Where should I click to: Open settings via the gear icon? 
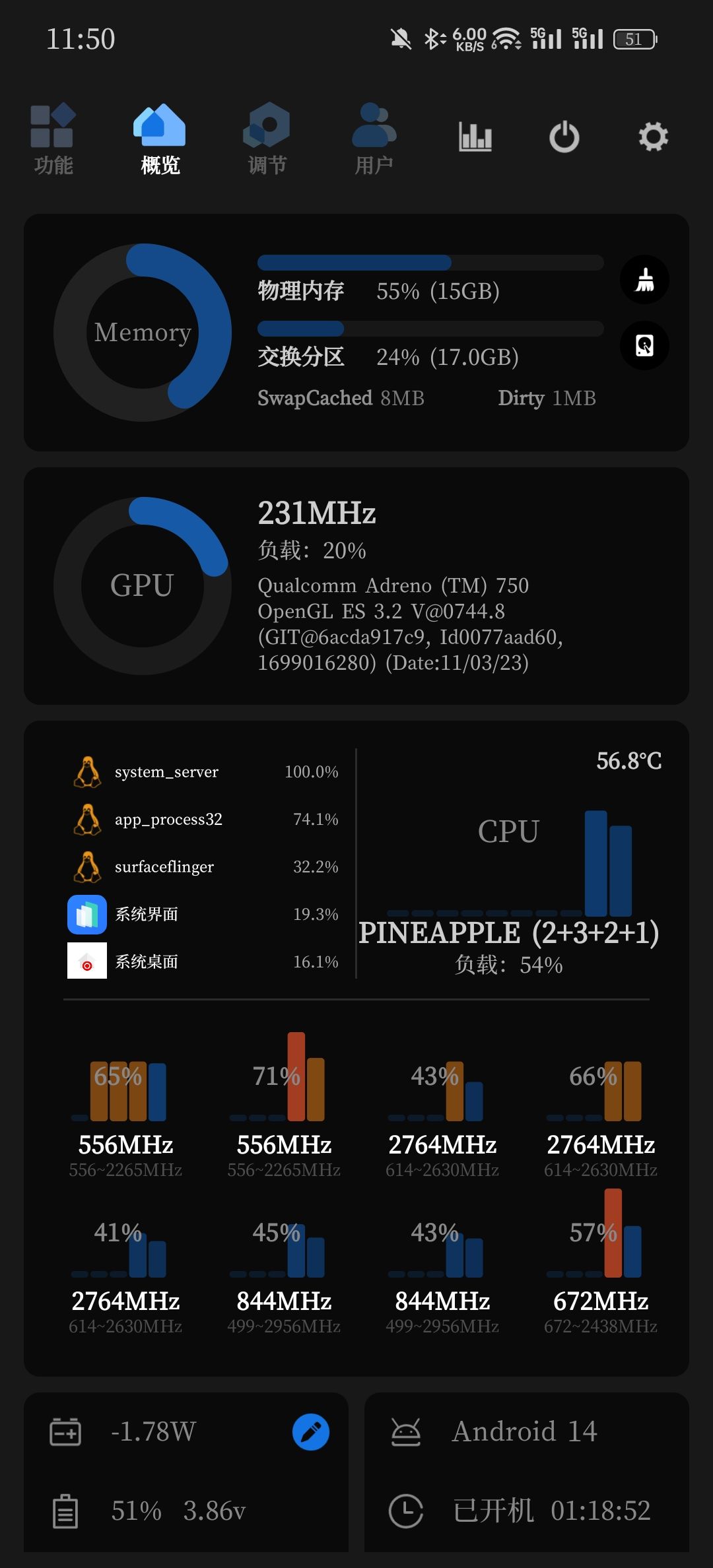[653, 137]
